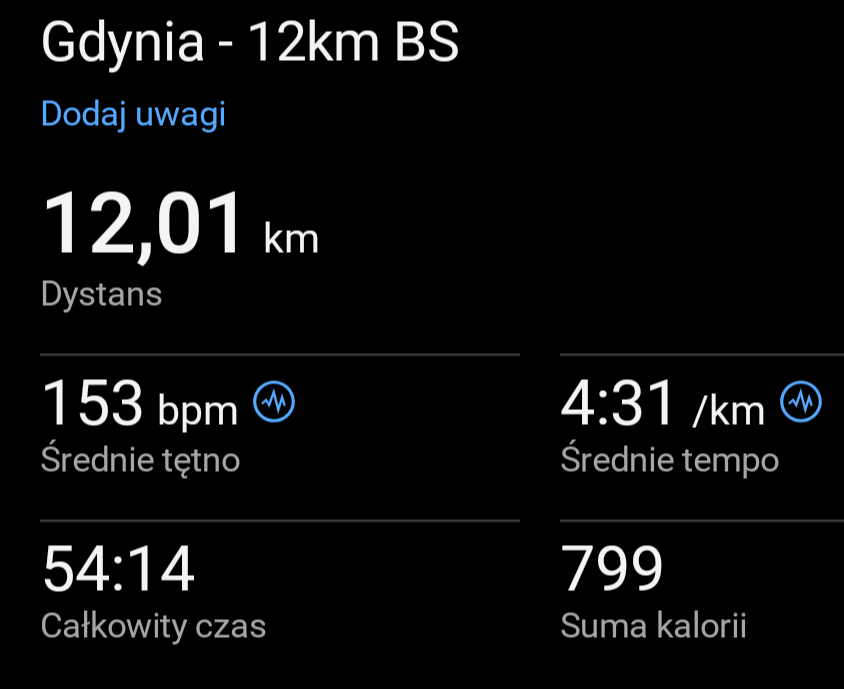844x689 pixels.
Task: Open heart rate chart icon next to 153 bpm
Action: pos(274,403)
